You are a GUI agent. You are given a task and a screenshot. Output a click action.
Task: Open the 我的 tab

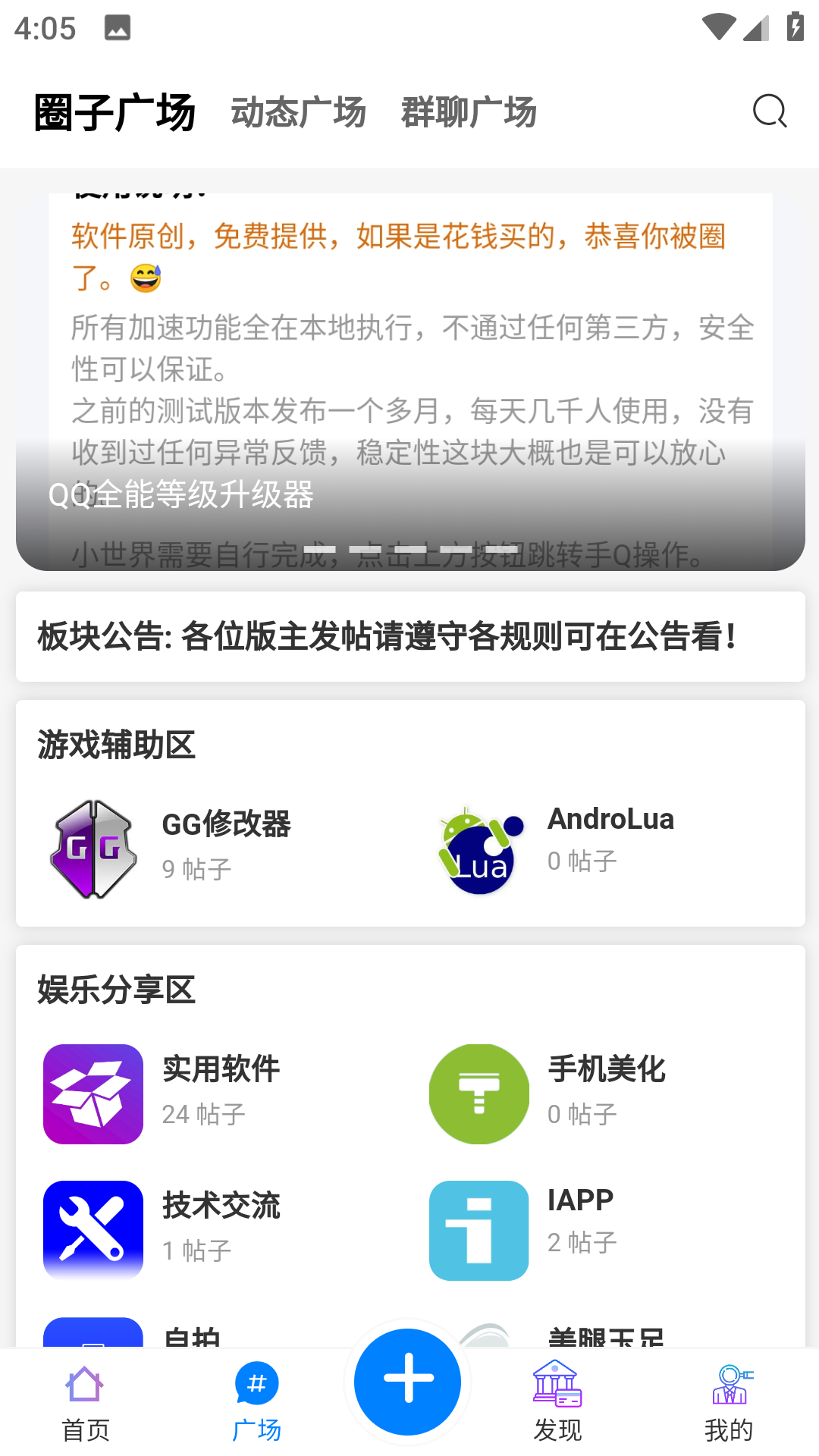tap(729, 1403)
